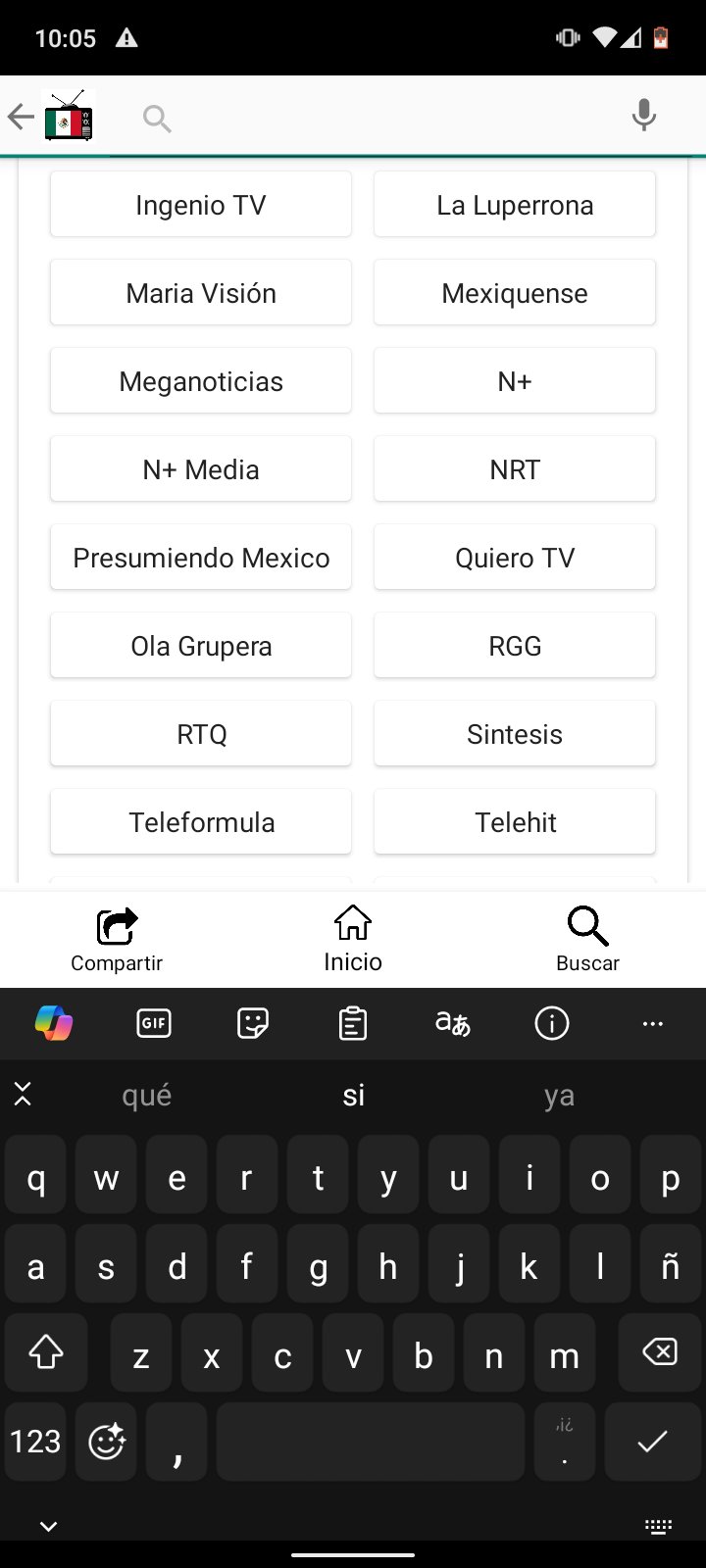Tap the language switch icon on keyboard
706x1568 pixels.
tap(452, 1023)
